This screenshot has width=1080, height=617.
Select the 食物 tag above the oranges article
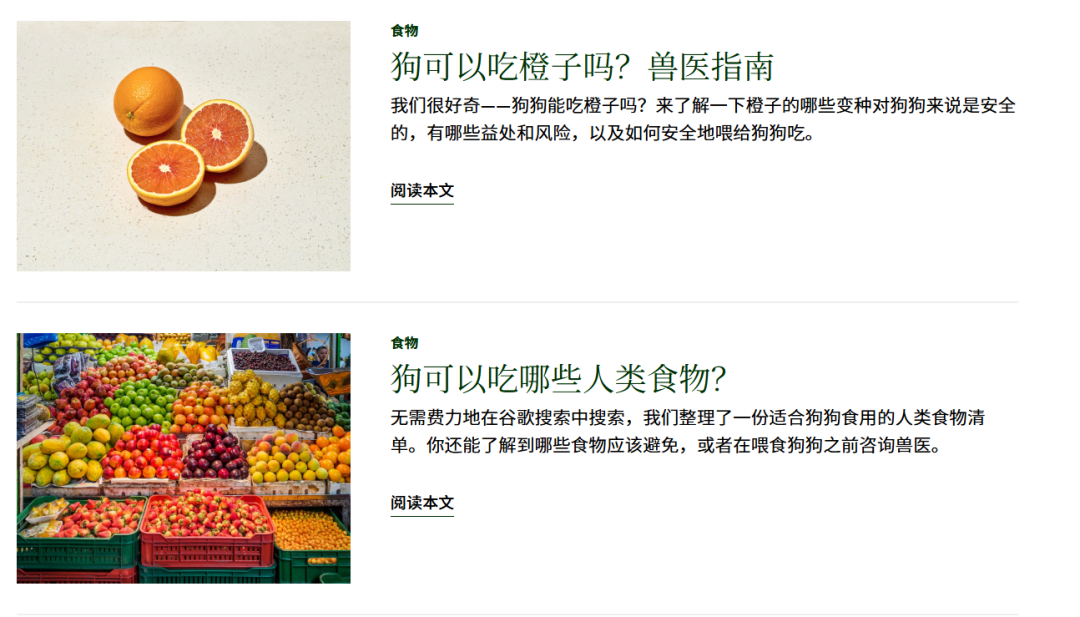pos(404,31)
